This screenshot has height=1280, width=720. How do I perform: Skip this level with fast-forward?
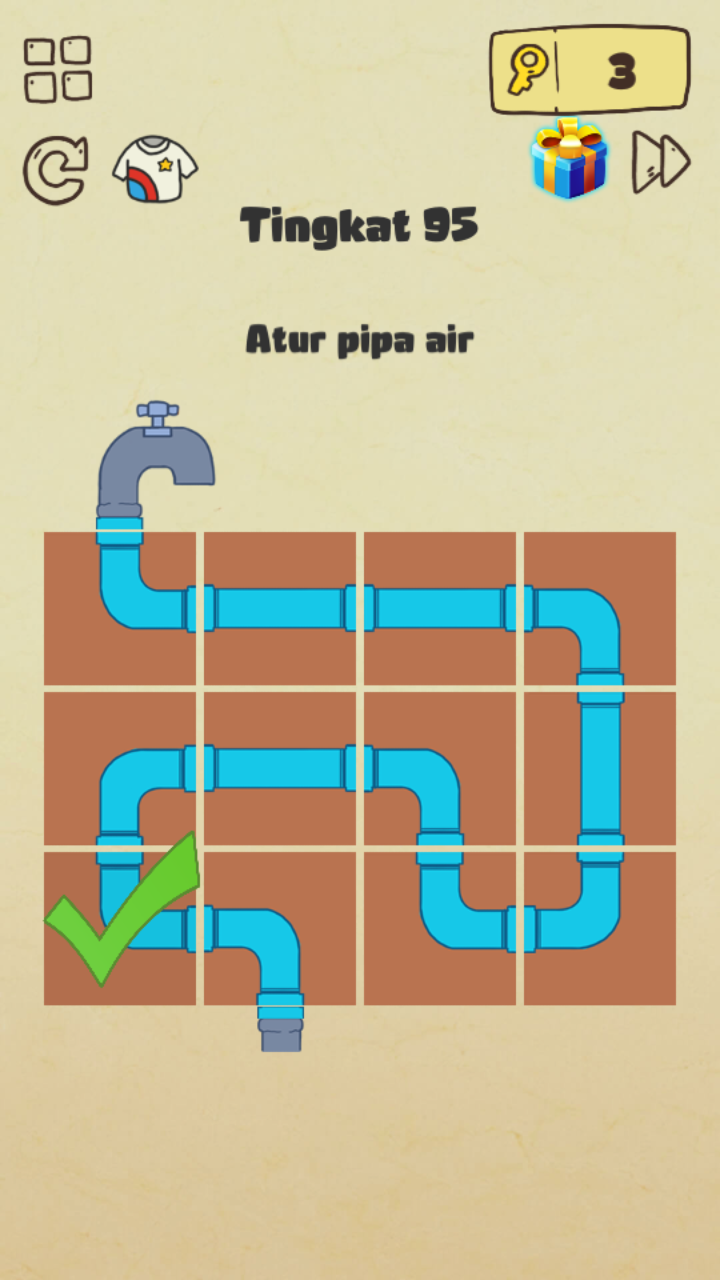(x=661, y=162)
